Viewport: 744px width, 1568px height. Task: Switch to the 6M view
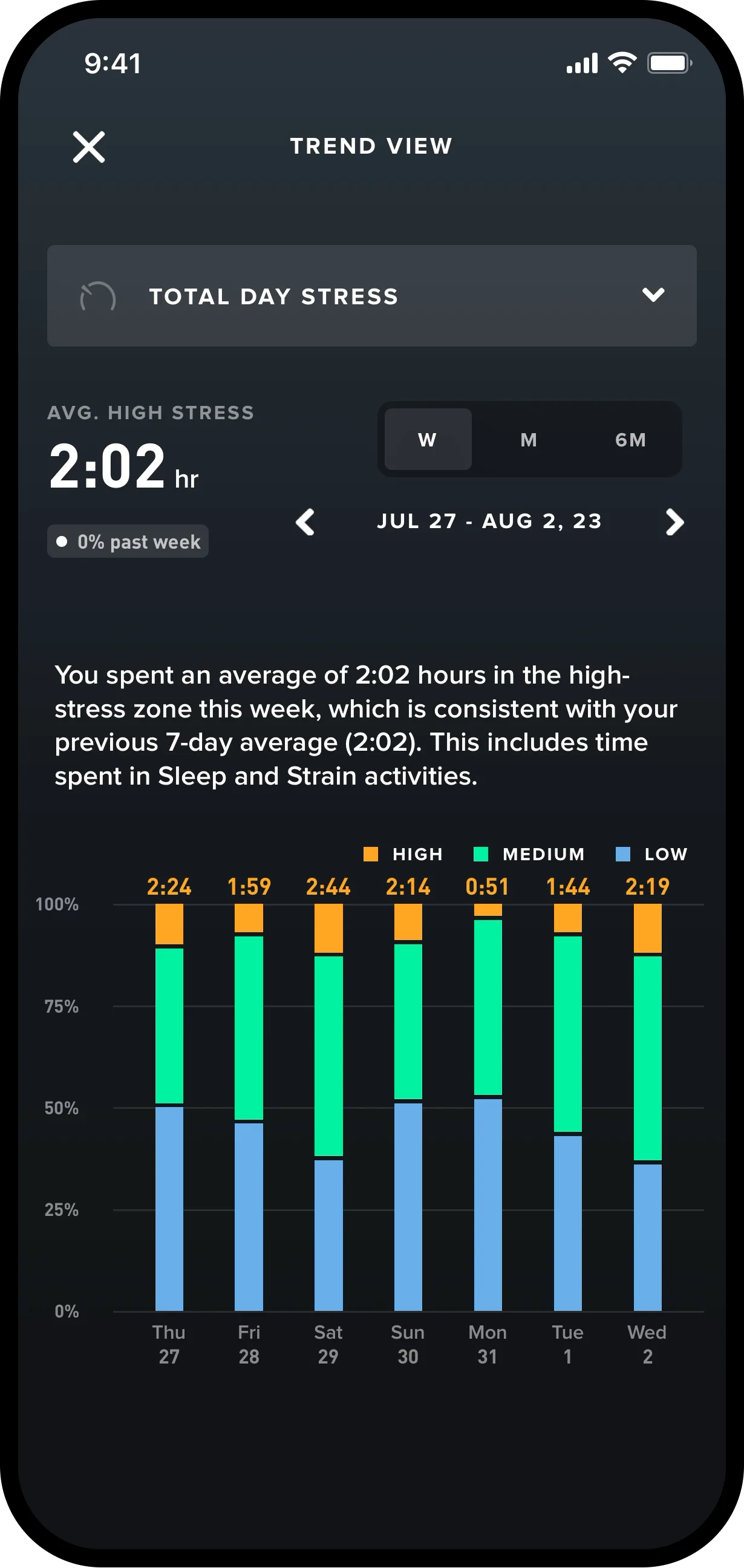[630, 439]
